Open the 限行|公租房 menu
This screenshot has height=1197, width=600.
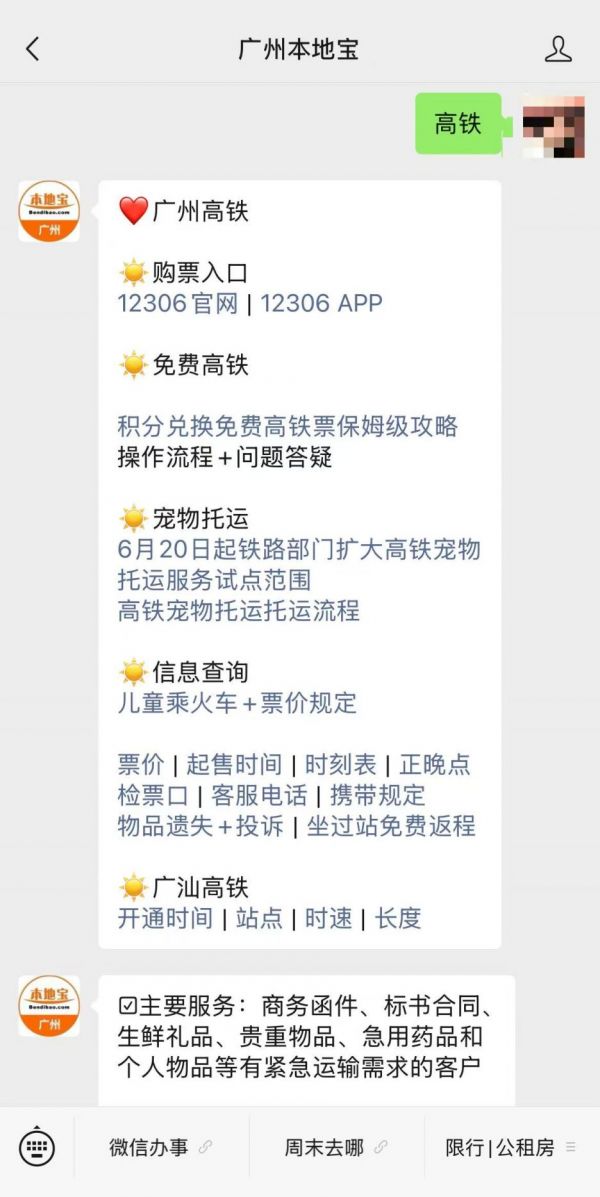click(512, 1147)
